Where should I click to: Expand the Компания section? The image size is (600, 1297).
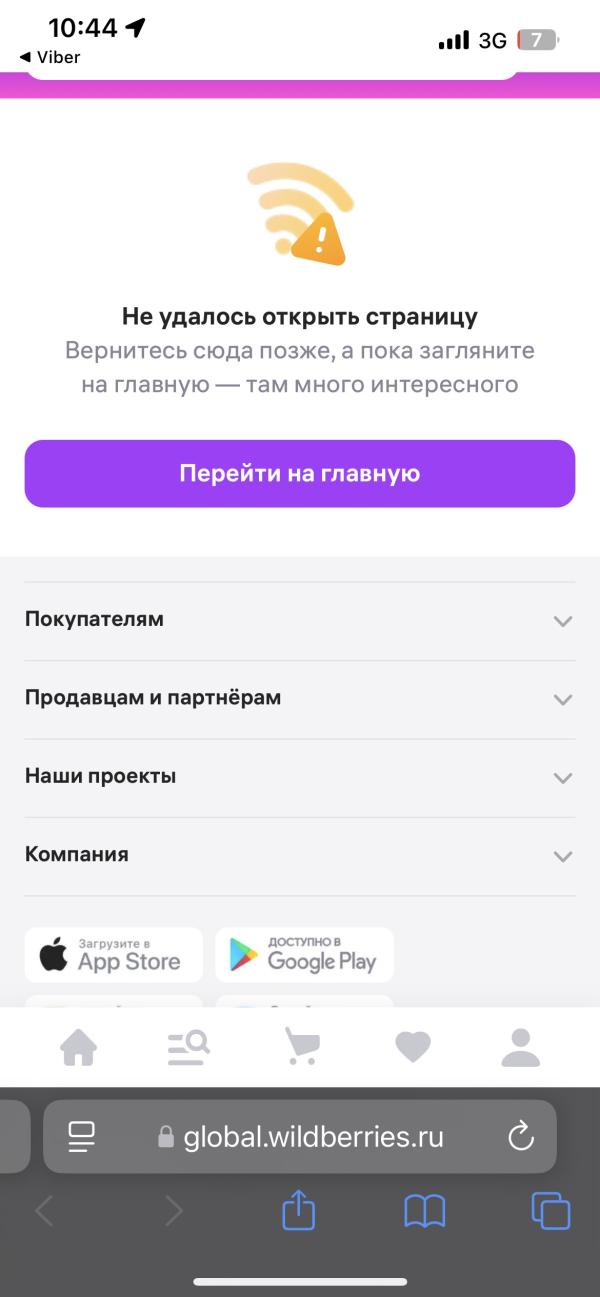[300, 856]
